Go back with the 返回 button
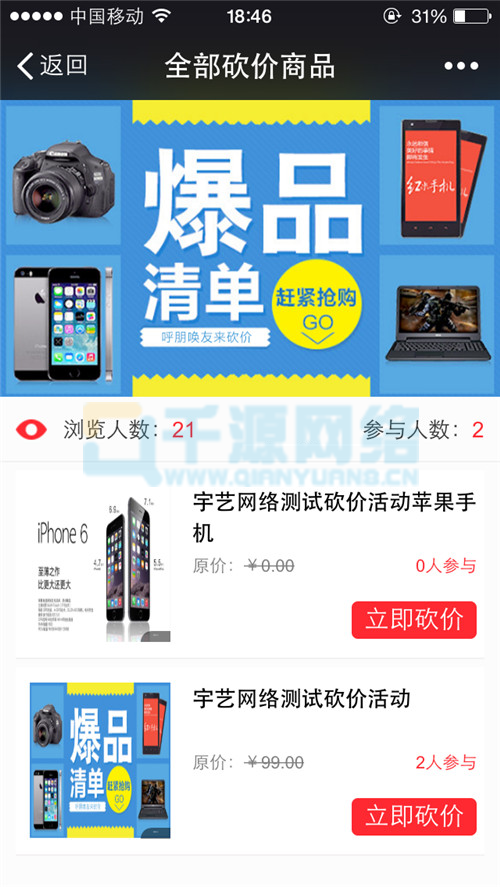This screenshot has height=887, width=500. 52,66
